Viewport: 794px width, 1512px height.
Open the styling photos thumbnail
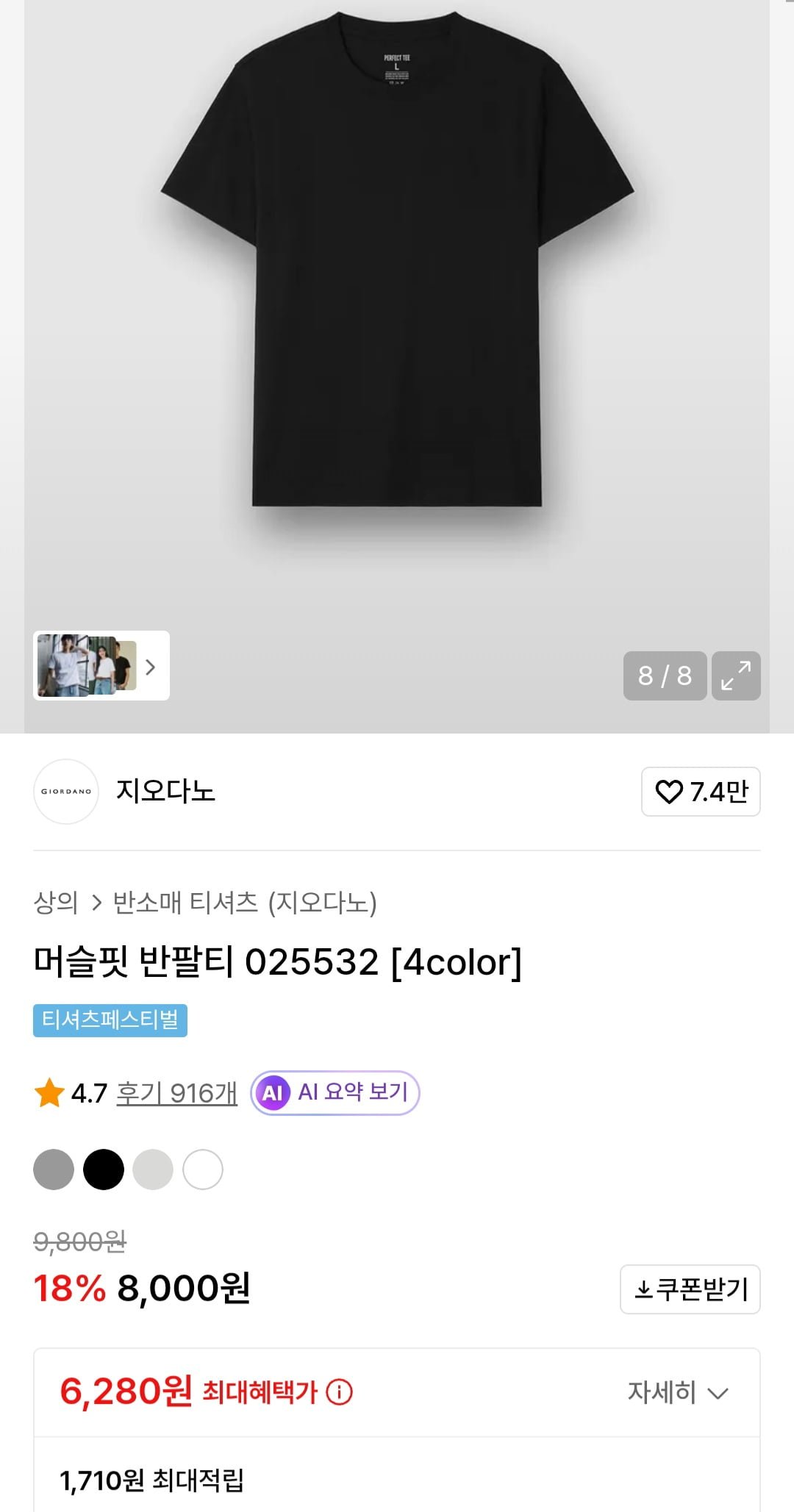101,666
